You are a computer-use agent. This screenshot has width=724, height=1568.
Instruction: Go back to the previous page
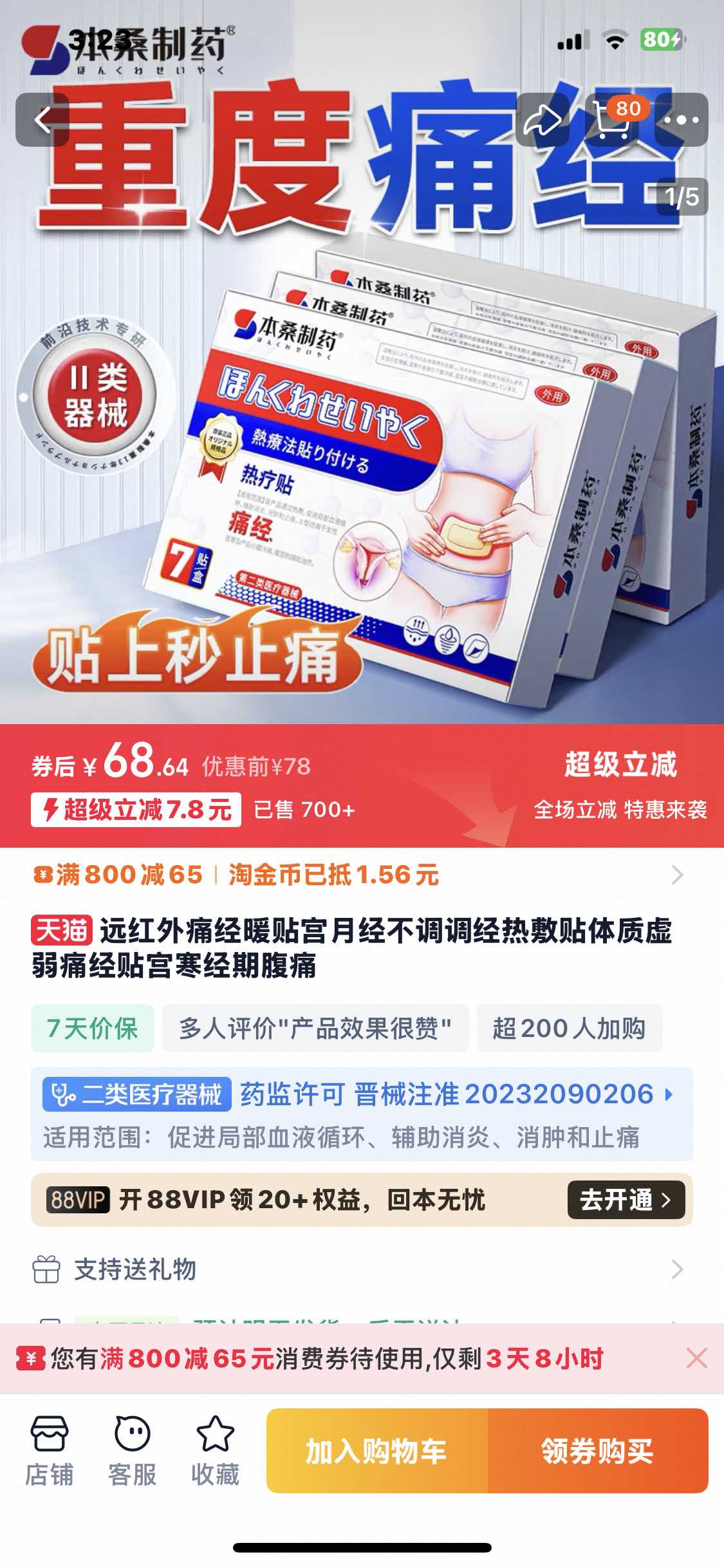coord(42,120)
